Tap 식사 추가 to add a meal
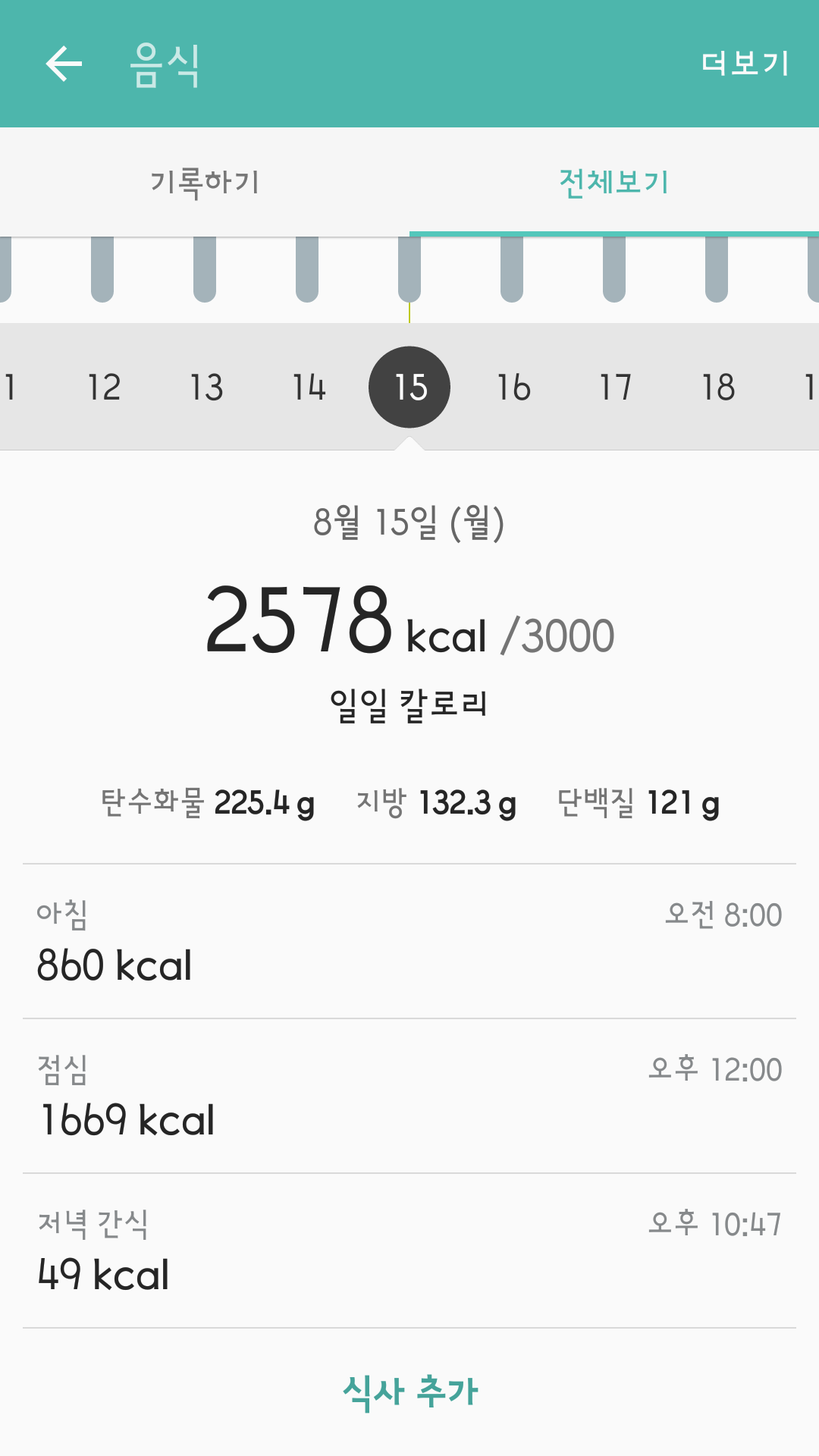819x1456 pixels. point(409,1392)
